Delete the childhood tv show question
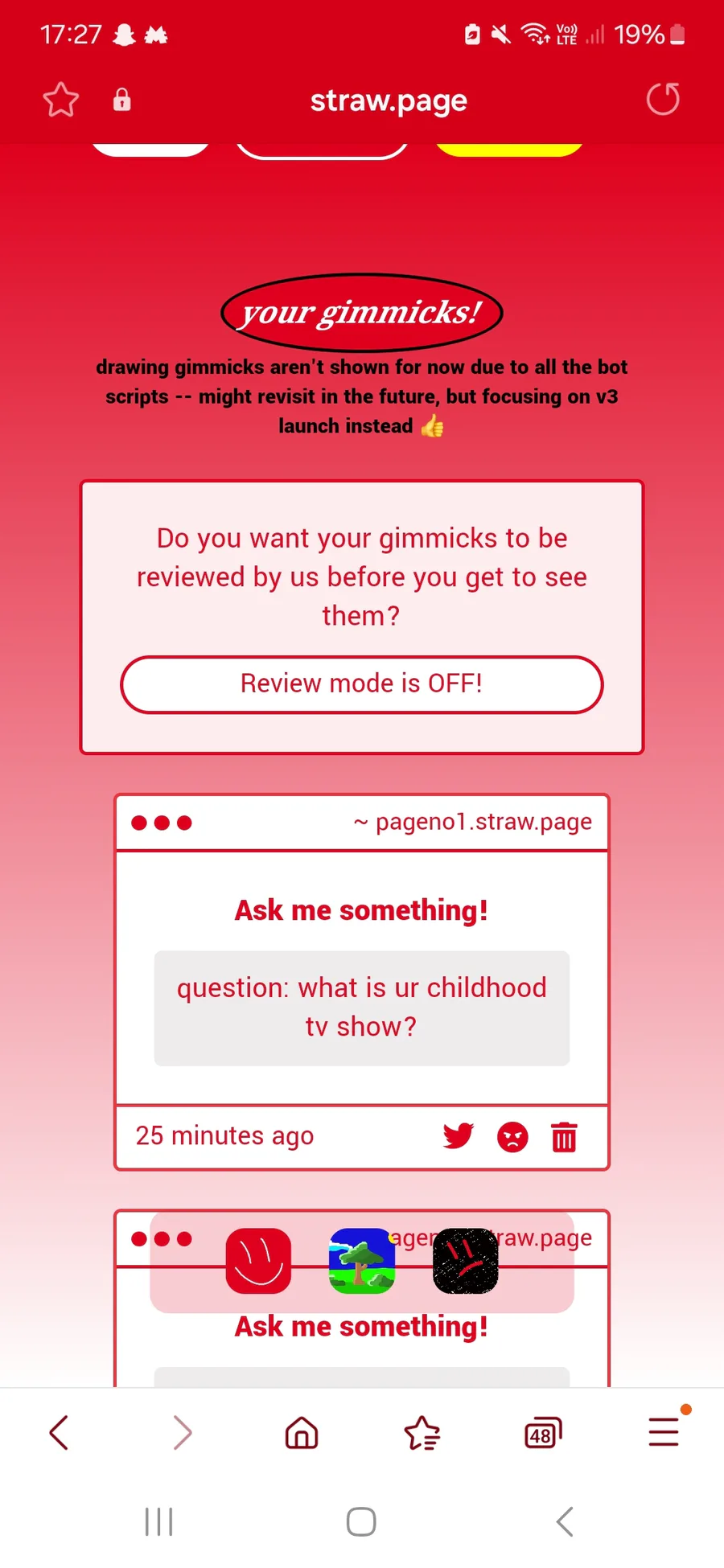 [x=564, y=1137]
